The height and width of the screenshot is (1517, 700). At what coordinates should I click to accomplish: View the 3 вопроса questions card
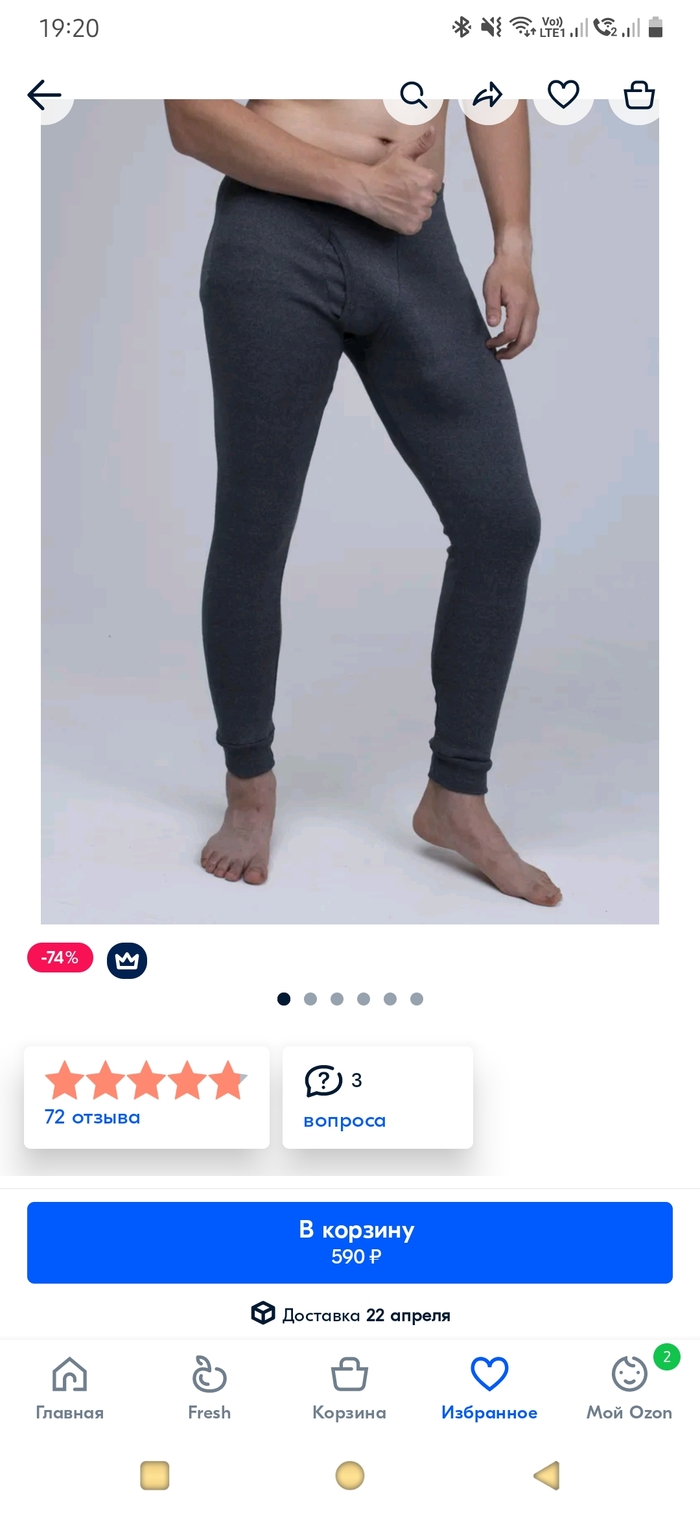[x=377, y=1096]
